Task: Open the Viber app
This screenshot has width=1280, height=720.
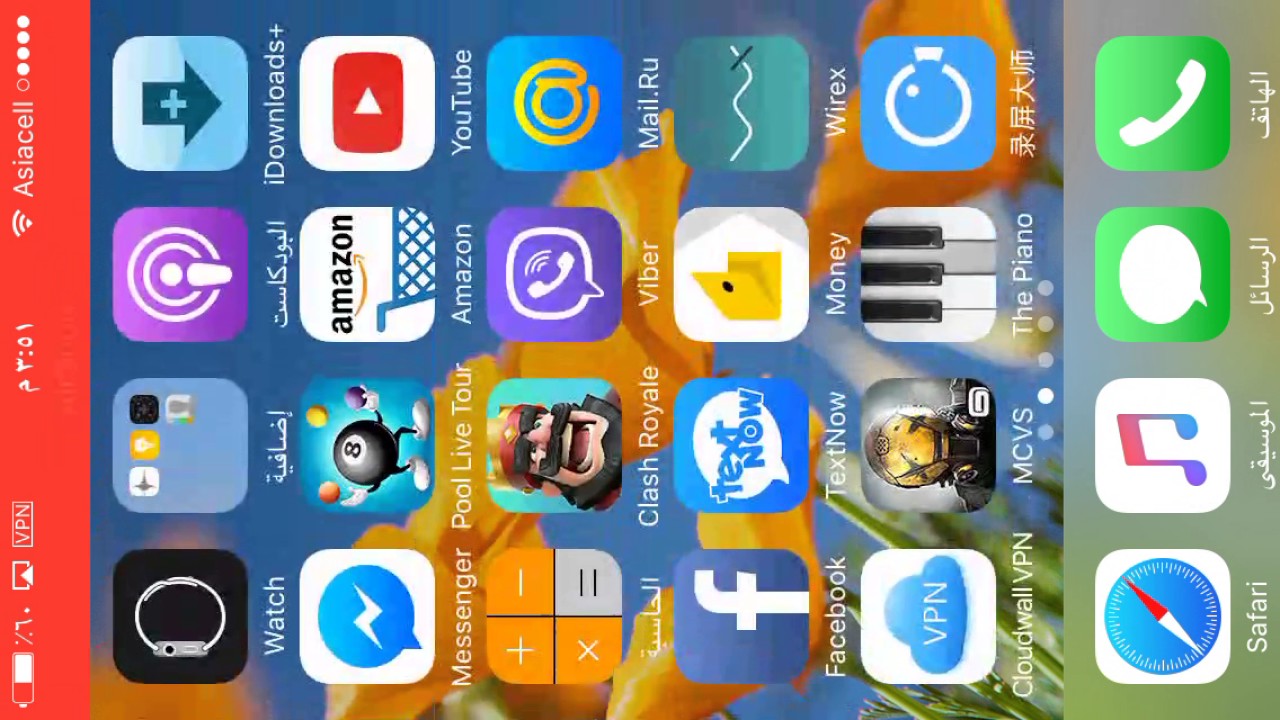Action: click(554, 274)
